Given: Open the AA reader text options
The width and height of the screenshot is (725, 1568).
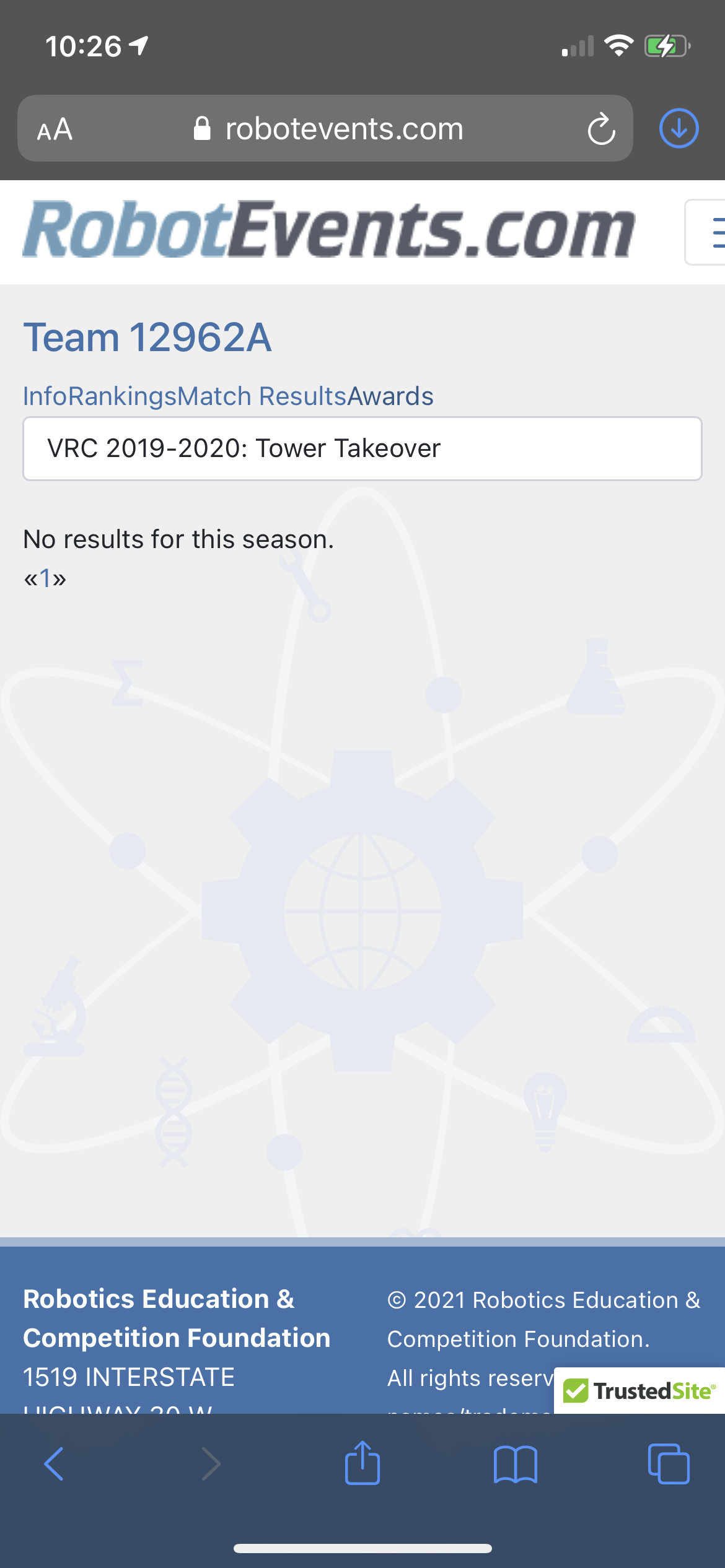Looking at the screenshot, I should 55,129.
